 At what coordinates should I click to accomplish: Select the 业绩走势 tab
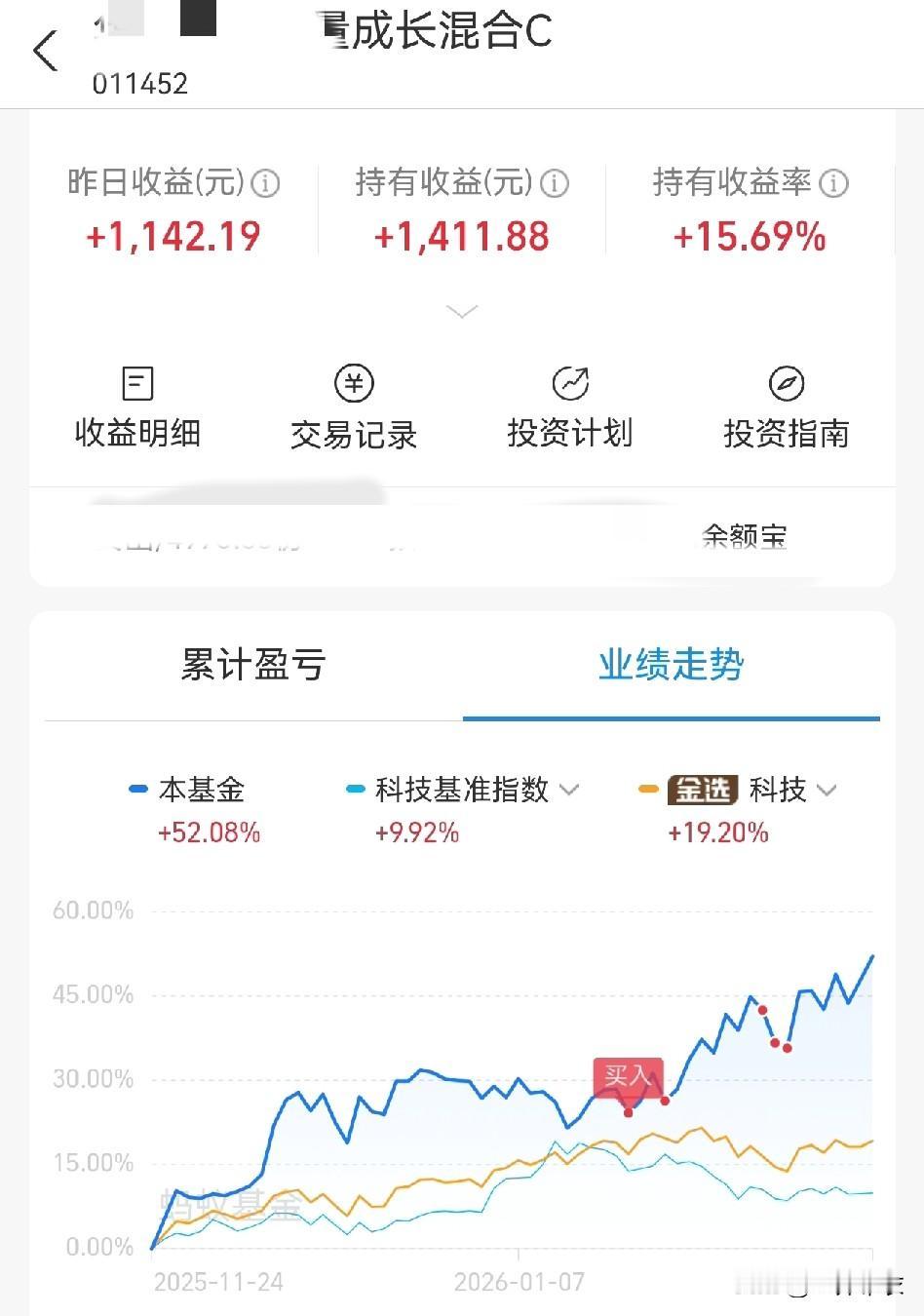pos(673,664)
